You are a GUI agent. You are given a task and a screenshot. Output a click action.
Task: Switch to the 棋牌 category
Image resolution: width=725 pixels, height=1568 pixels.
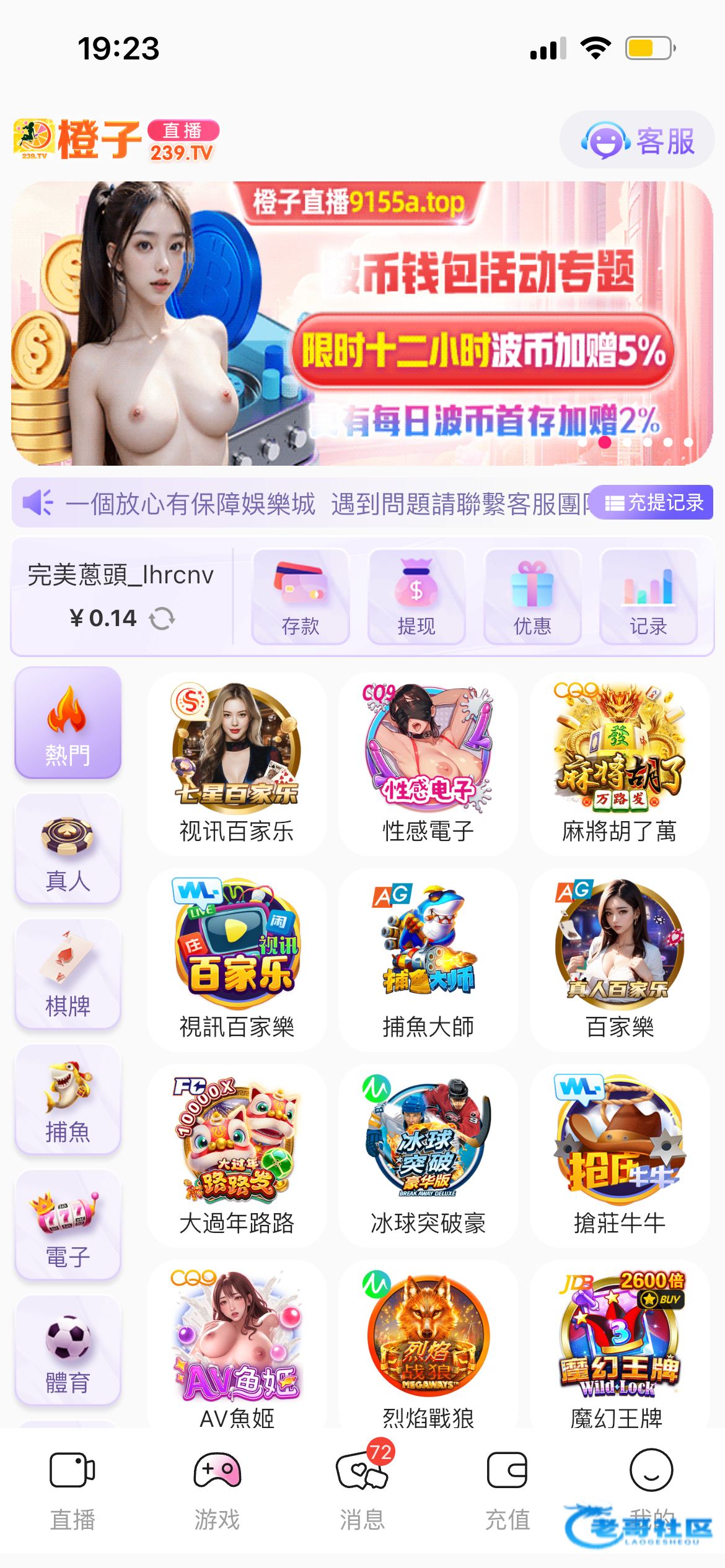pyautogui.click(x=68, y=974)
